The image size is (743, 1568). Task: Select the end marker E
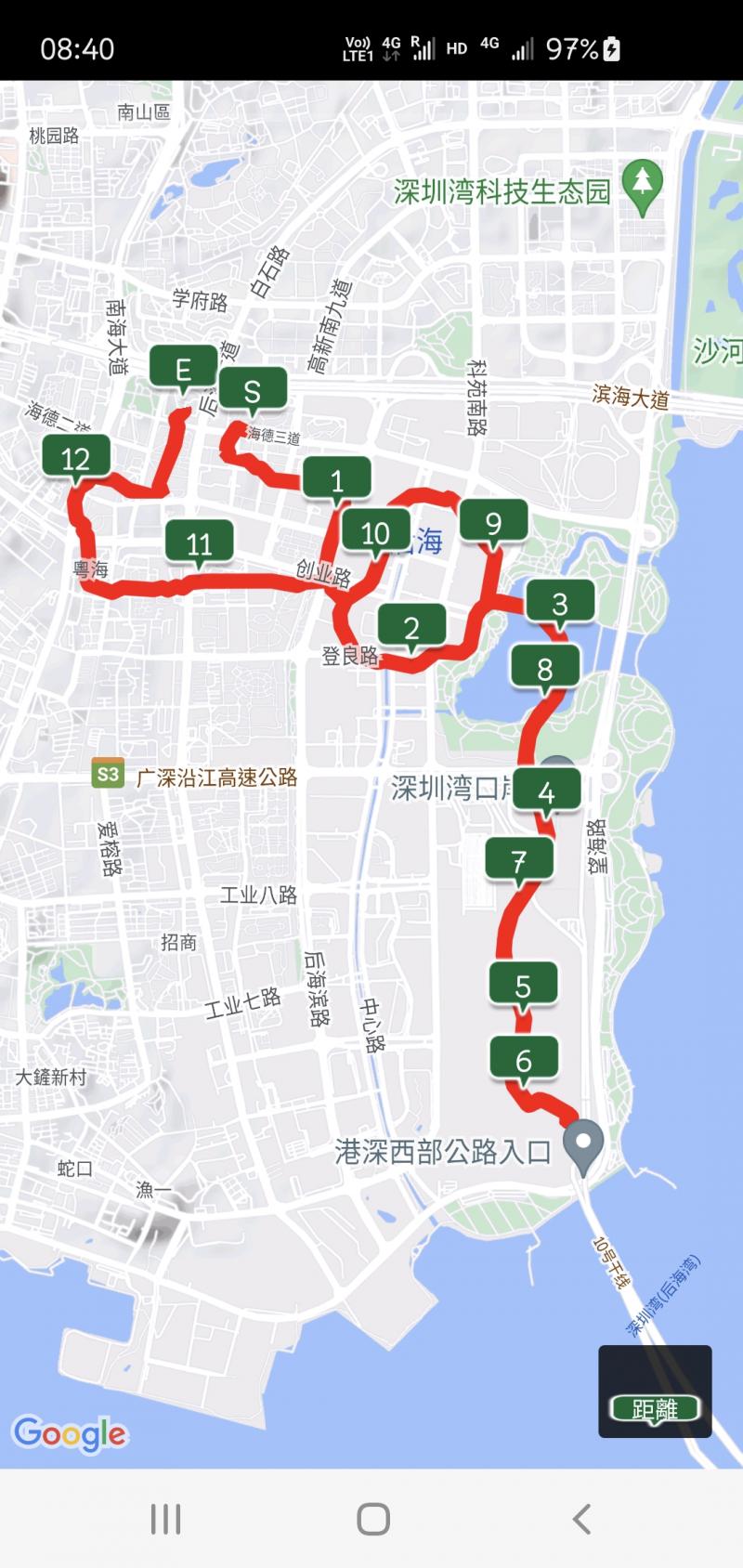coord(183,370)
